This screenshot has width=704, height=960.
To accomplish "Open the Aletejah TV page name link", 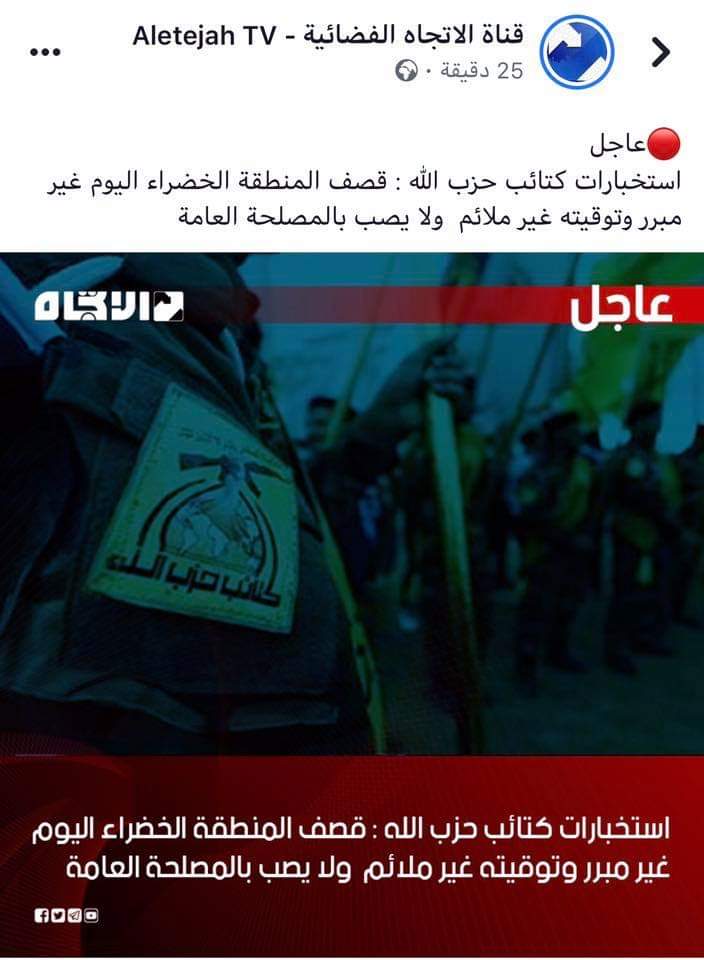I will 328,37.
